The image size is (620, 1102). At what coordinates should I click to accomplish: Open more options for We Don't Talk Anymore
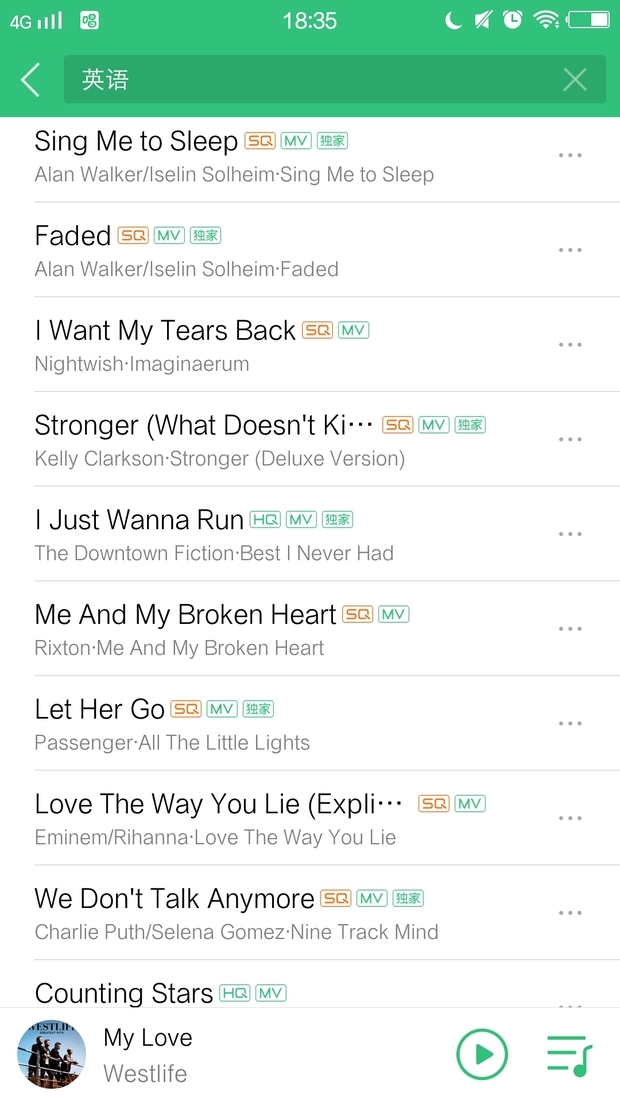[x=570, y=913]
